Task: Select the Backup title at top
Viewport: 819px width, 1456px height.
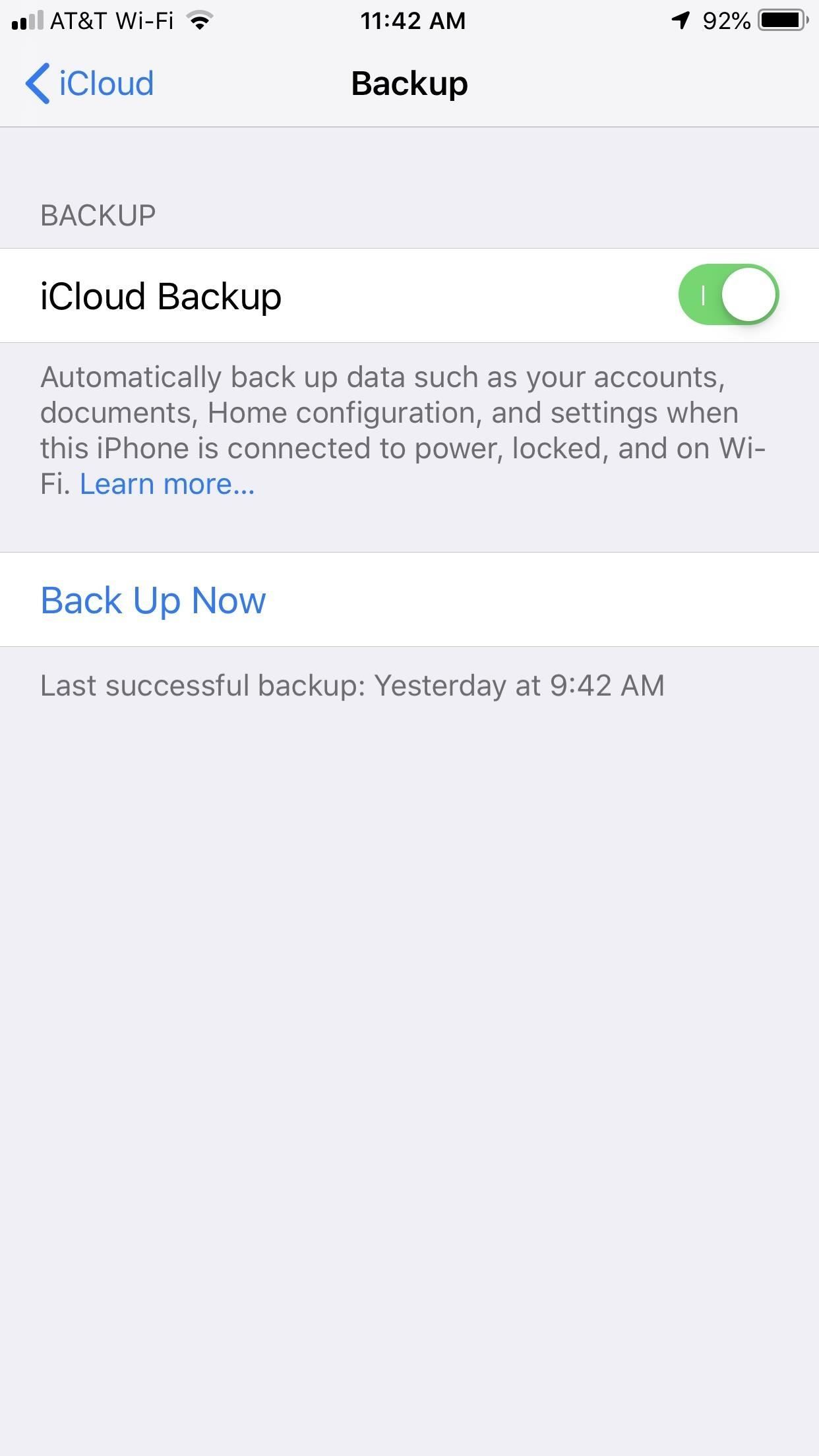Action: tap(409, 83)
